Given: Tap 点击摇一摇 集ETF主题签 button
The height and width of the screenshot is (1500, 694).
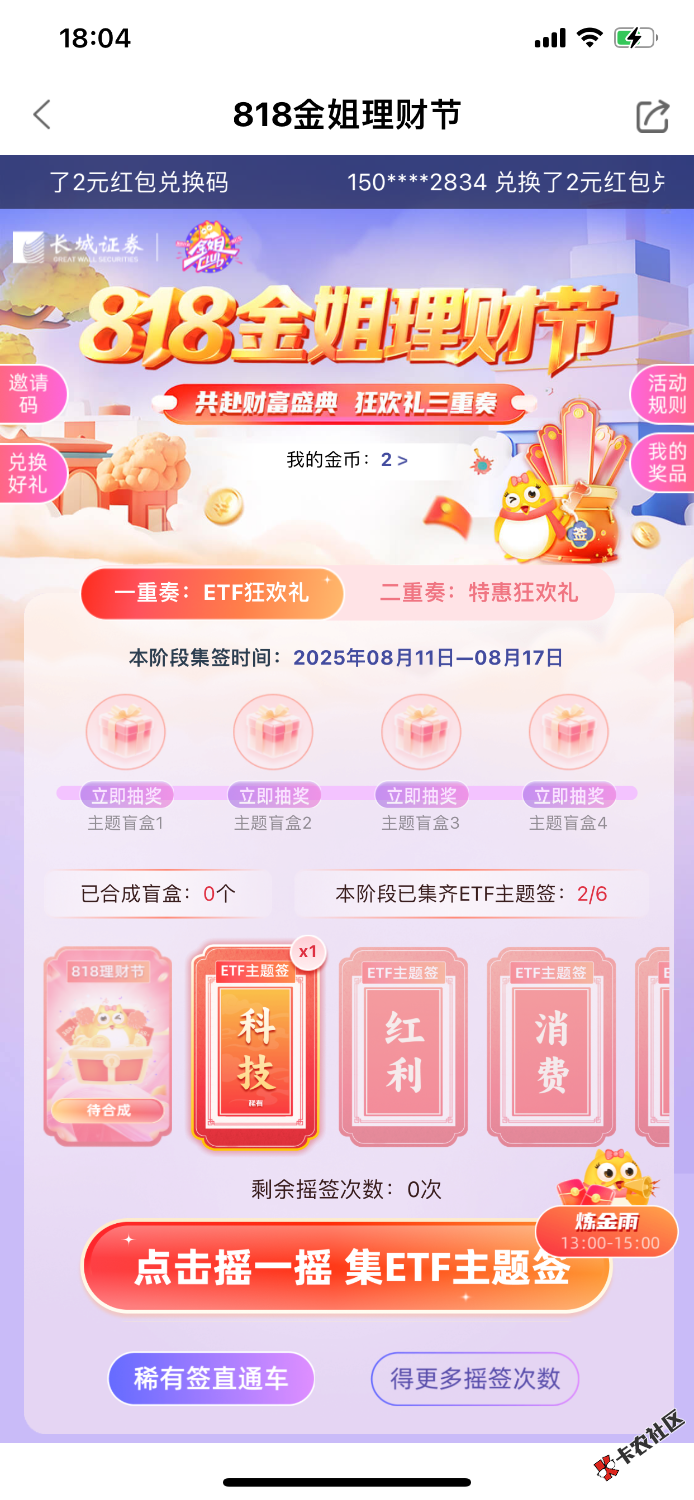Looking at the screenshot, I should pyautogui.click(x=347, y=1268).
